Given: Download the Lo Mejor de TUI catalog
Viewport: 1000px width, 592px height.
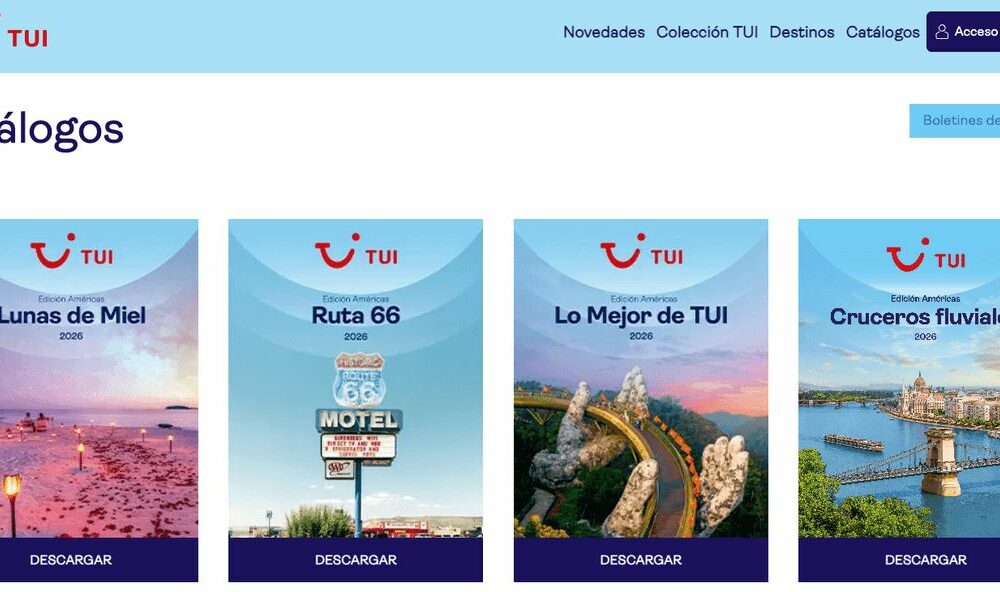Looking at the screenshot, I should (x=640, y=560).
